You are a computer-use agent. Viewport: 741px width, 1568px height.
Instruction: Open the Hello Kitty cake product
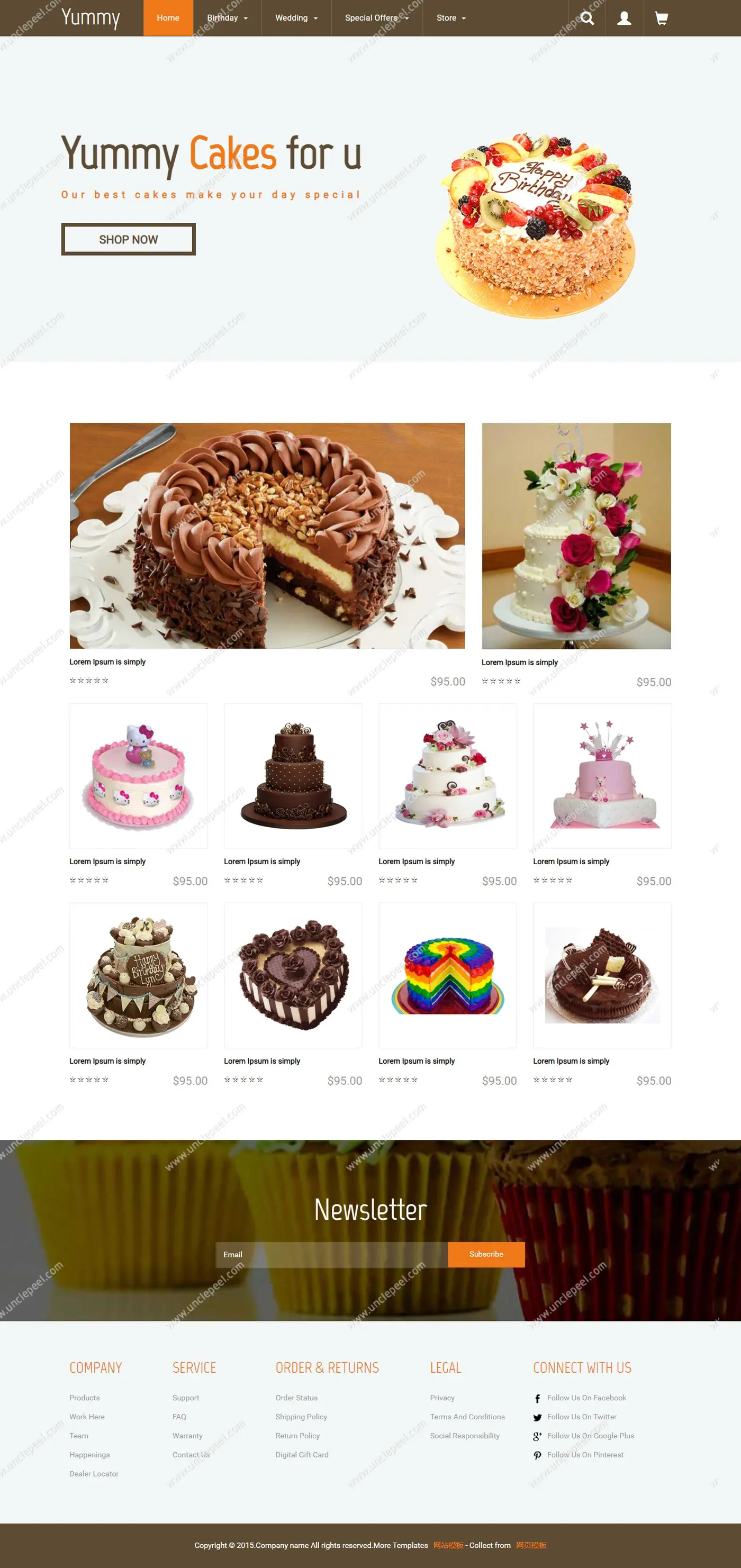(x=138, y=776)
